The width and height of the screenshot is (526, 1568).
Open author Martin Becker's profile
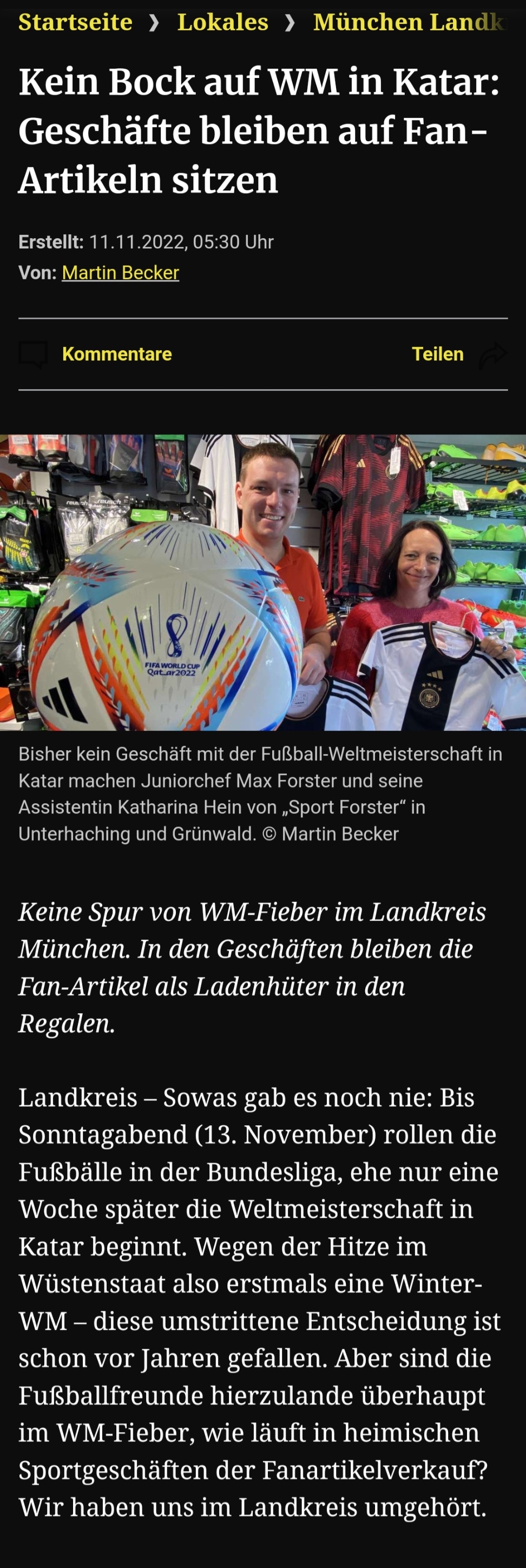(120, 273)
